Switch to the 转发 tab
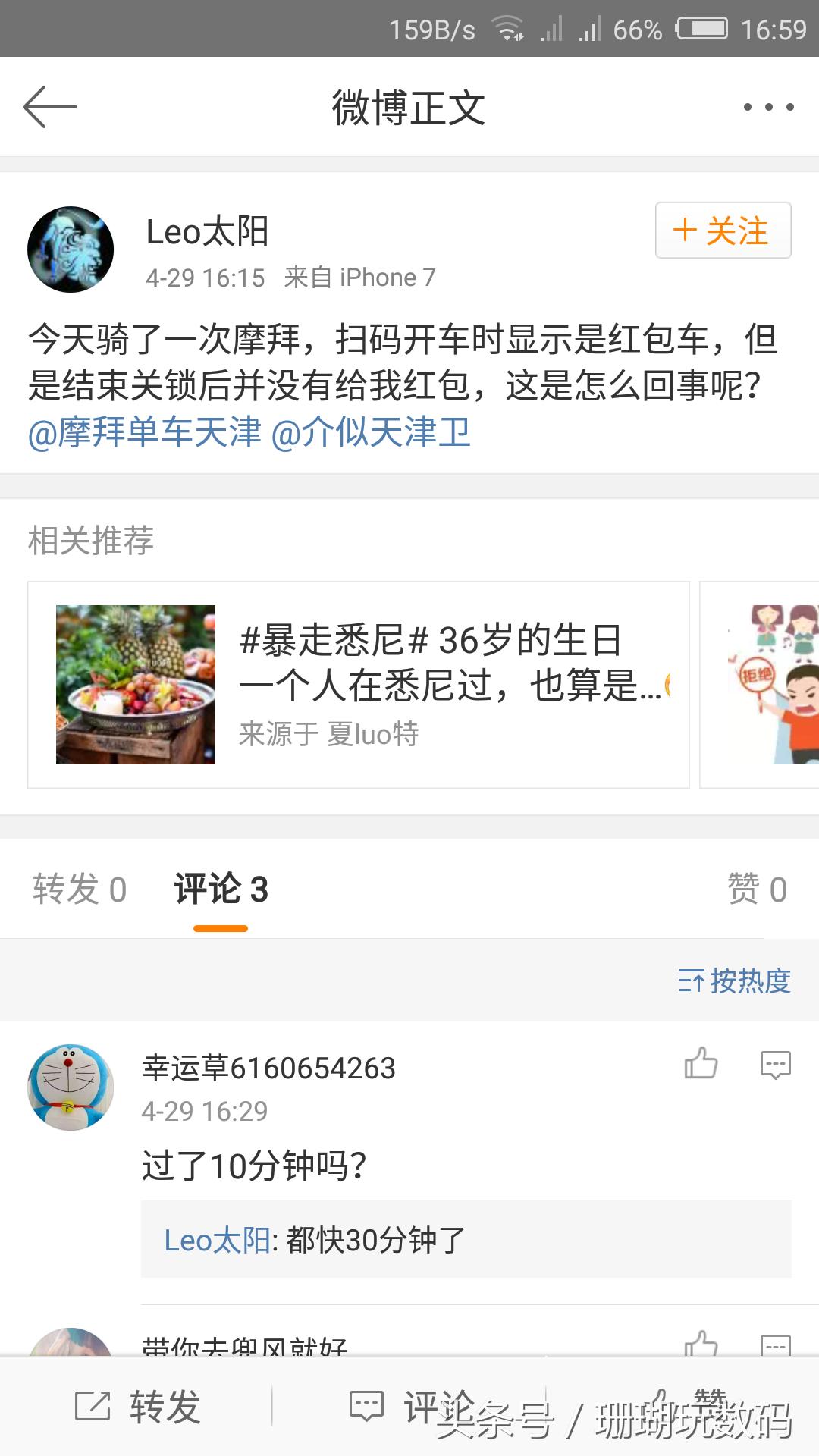 [78, 889]
